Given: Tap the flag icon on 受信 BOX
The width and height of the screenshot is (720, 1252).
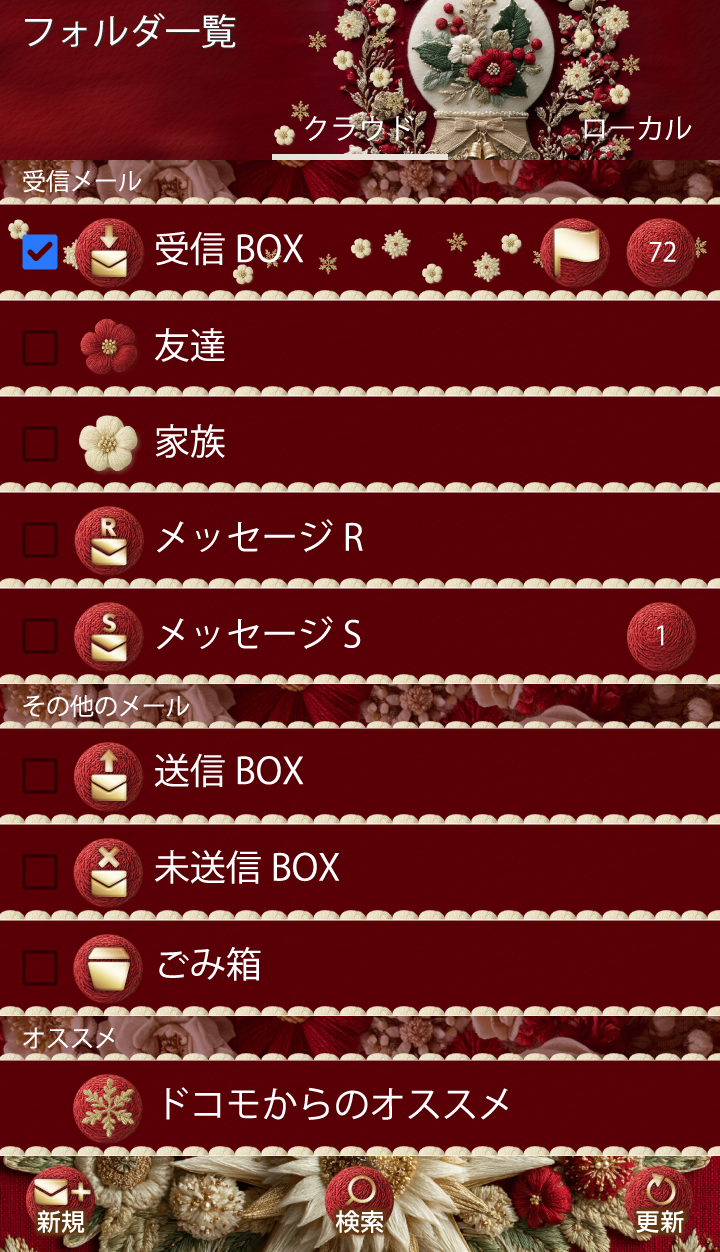Looking at the screenshot, I should point(575,252).
